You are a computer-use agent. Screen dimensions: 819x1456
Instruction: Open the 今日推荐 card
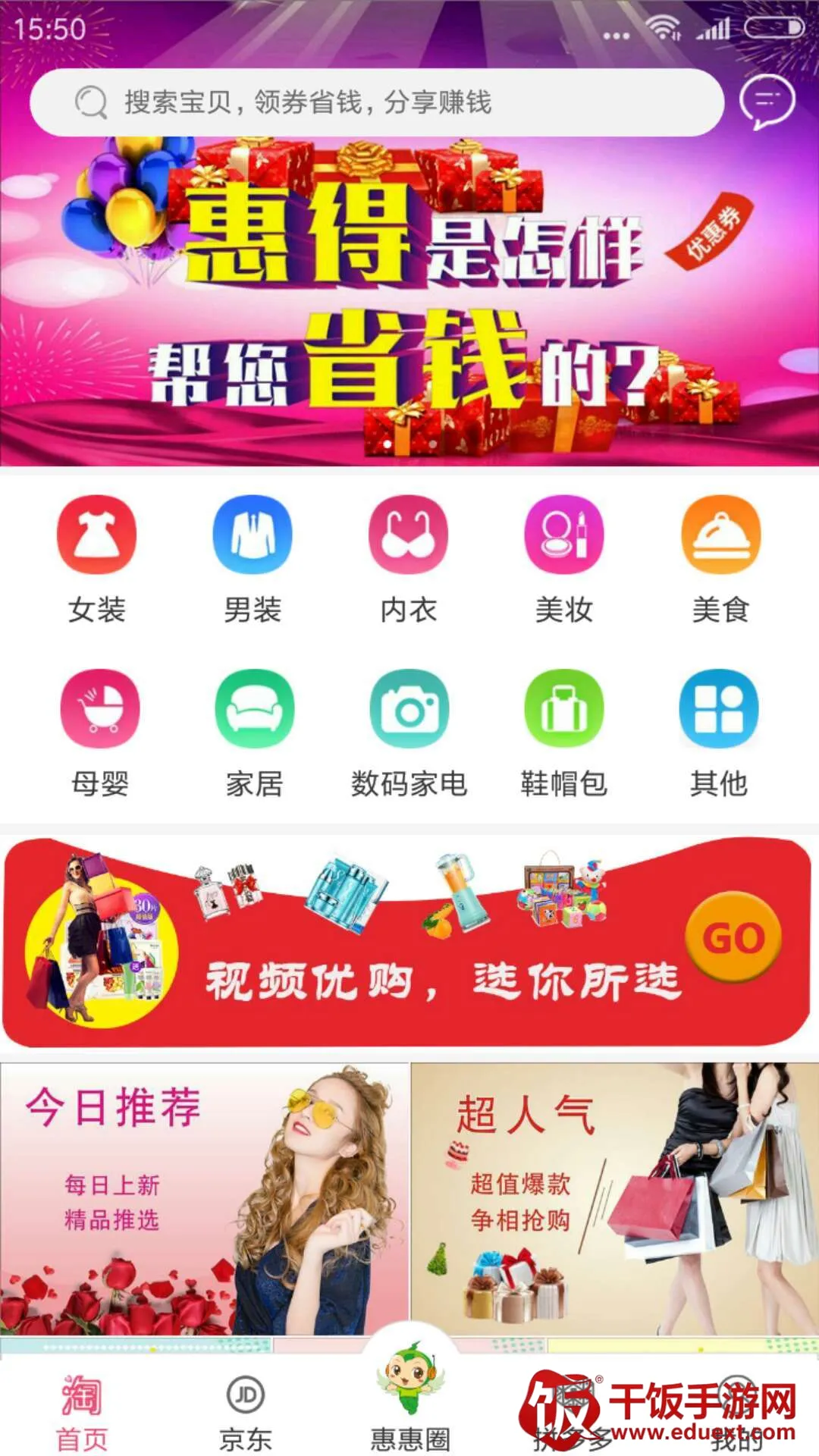coord(205,1198)
